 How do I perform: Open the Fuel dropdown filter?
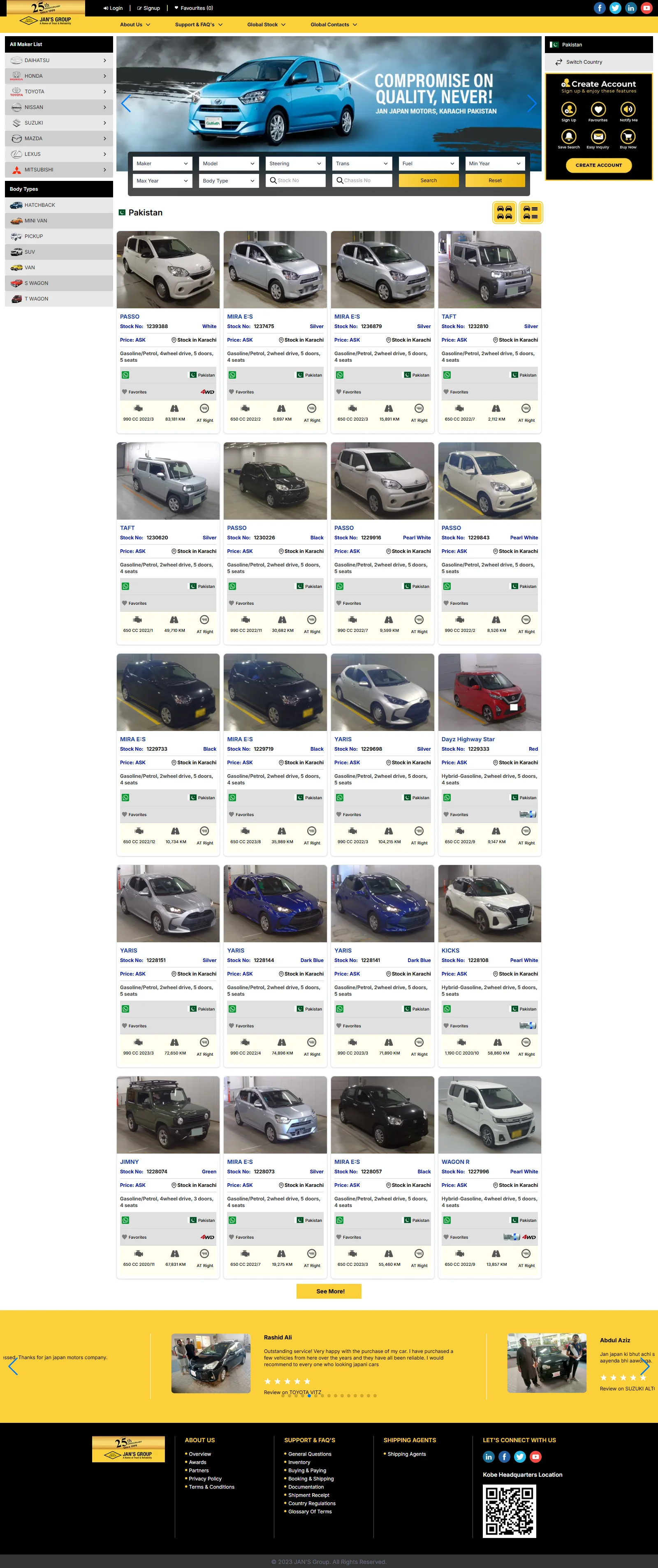pyautogui.click(x=428, y=164)
